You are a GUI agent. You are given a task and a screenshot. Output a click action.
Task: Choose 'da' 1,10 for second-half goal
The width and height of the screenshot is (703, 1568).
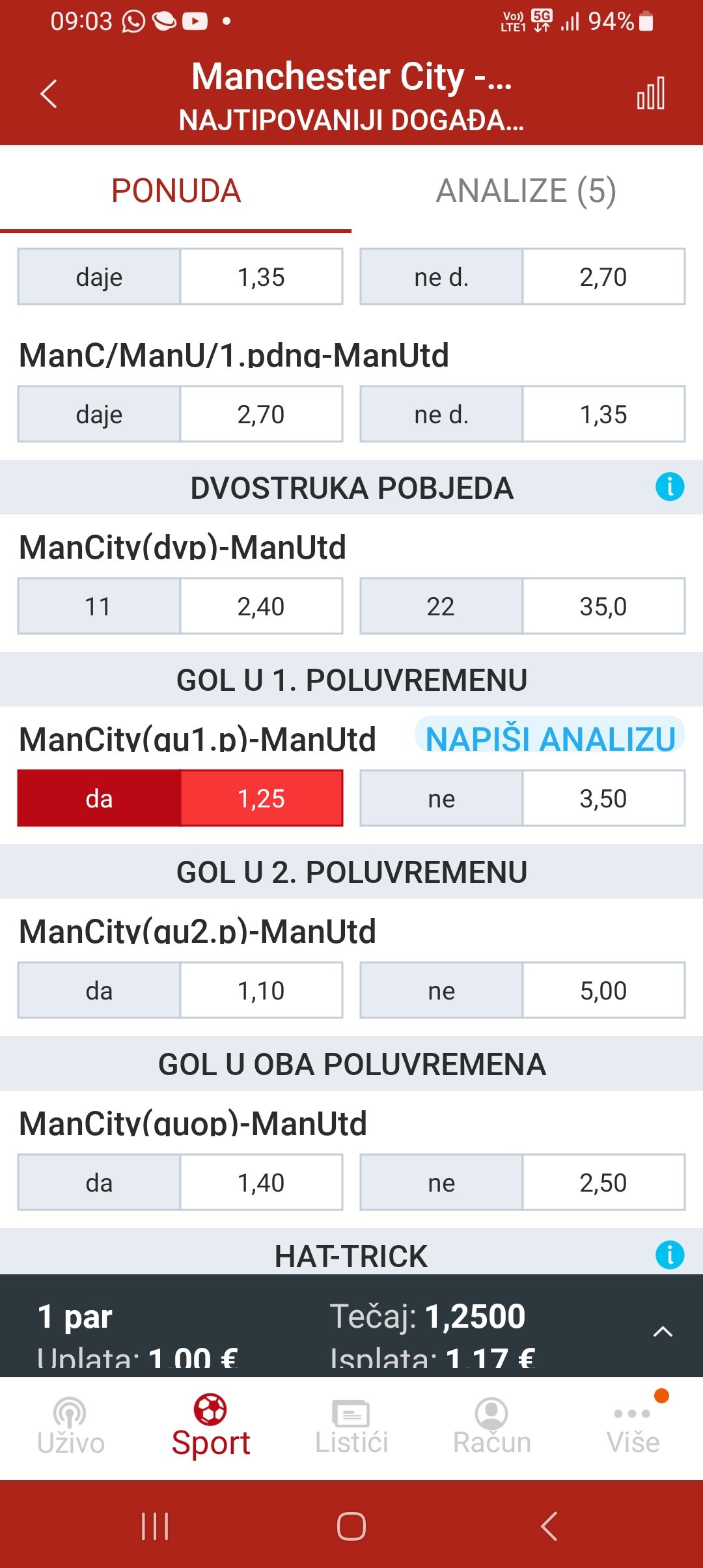click(x=180, y=990)
